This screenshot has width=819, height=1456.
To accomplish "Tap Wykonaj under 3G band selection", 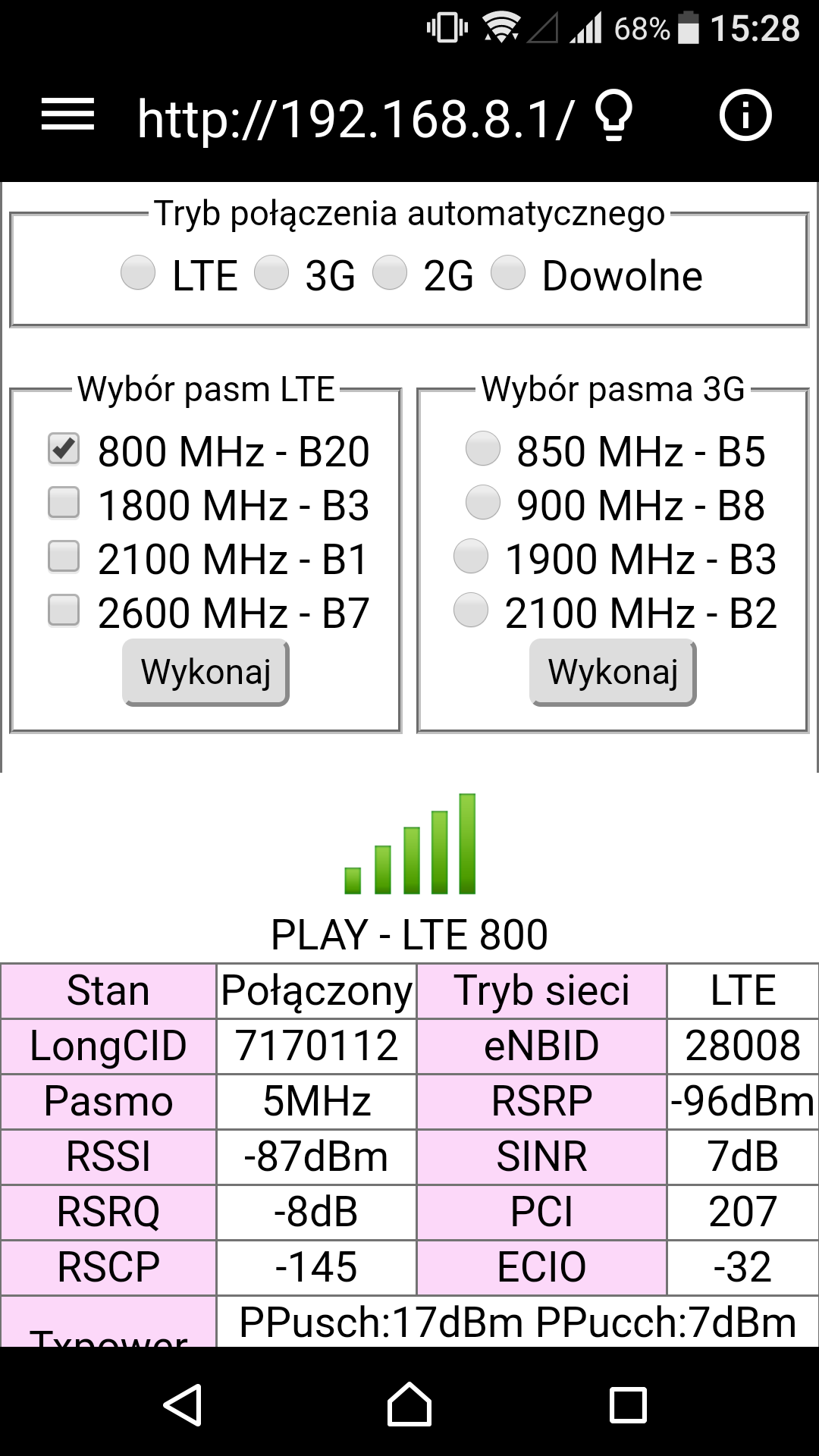I will (x=613, y=673).
